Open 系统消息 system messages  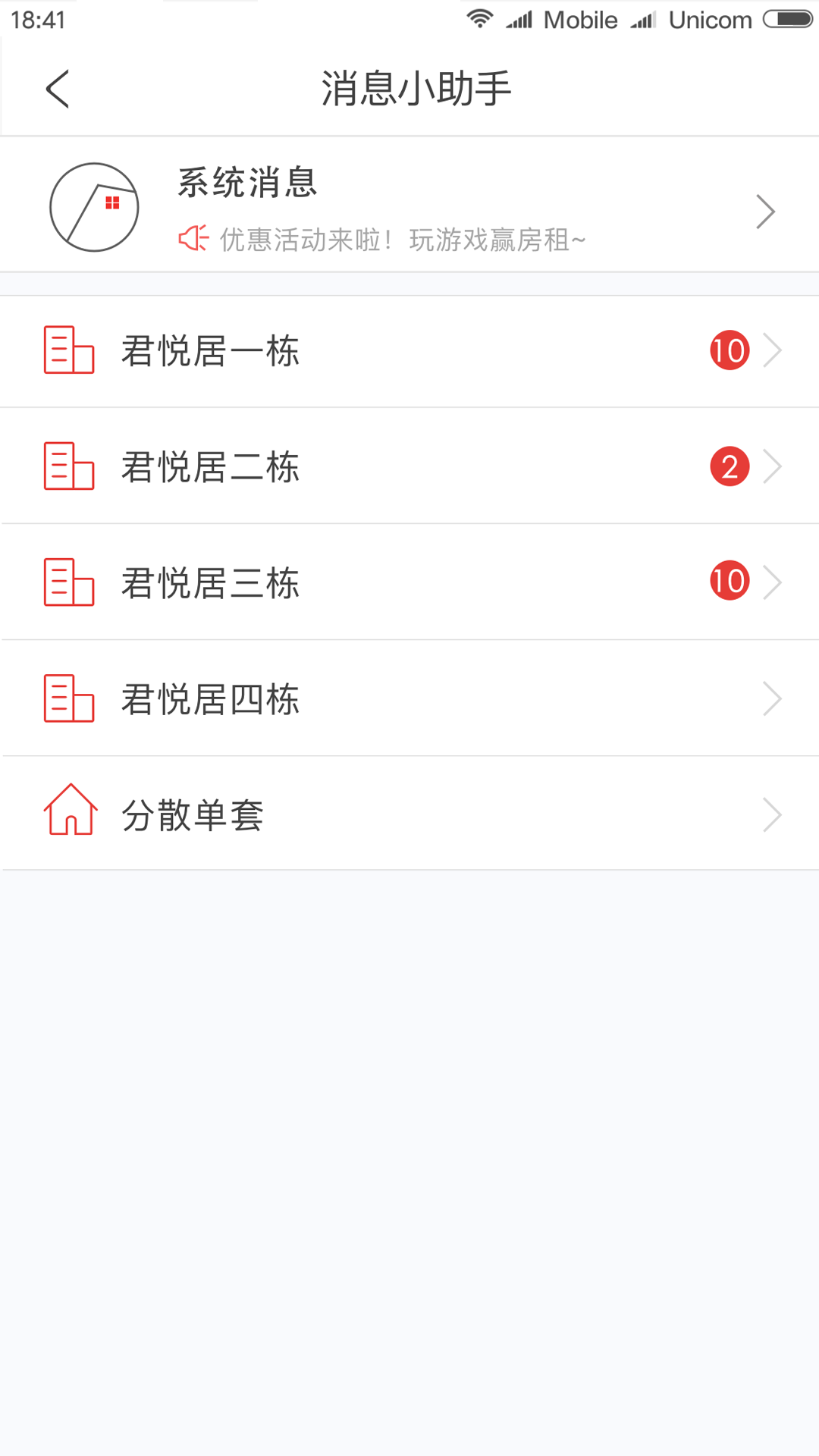click(x=409, y=205)
